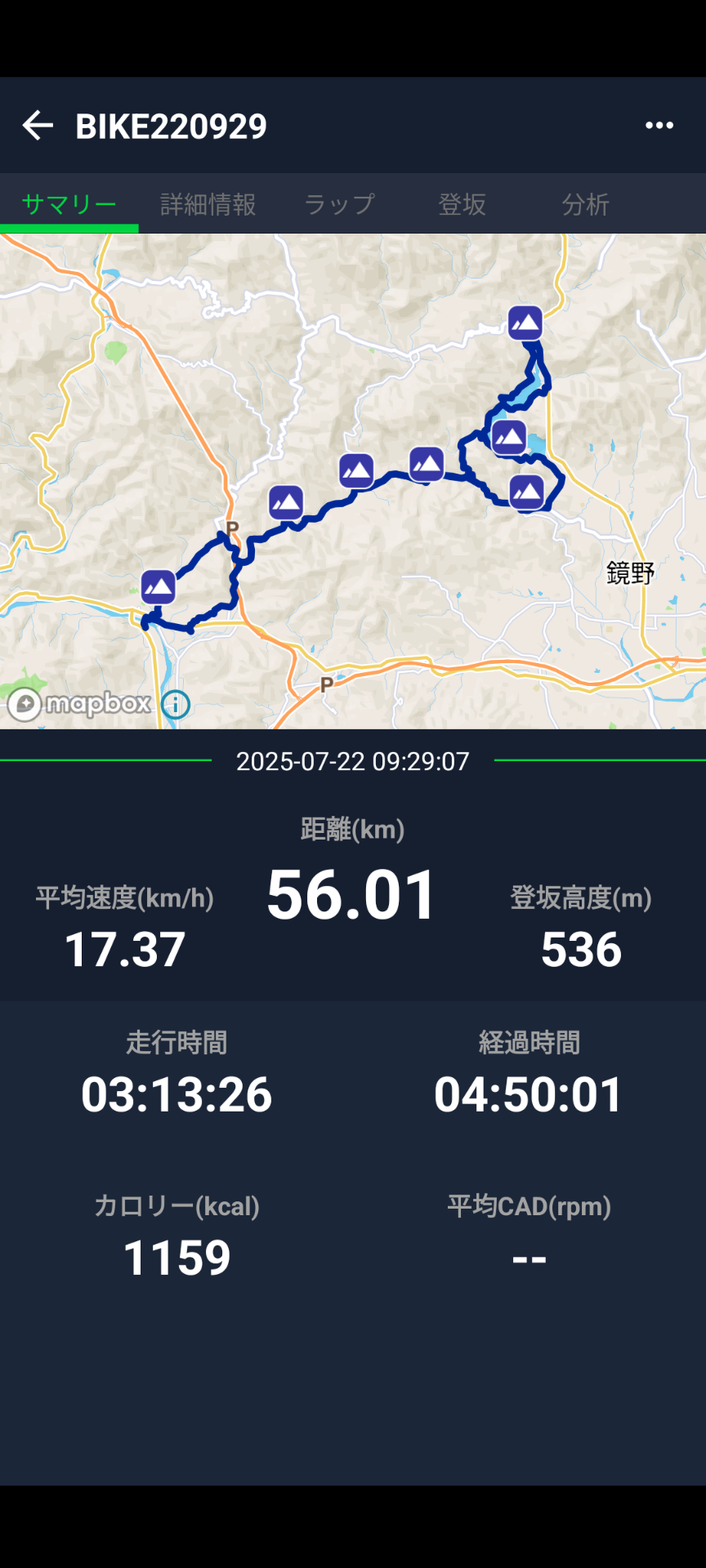The image size is (706, 1568).
Task: Open the three-dot overflow menu
Action: tap(659, 126)
